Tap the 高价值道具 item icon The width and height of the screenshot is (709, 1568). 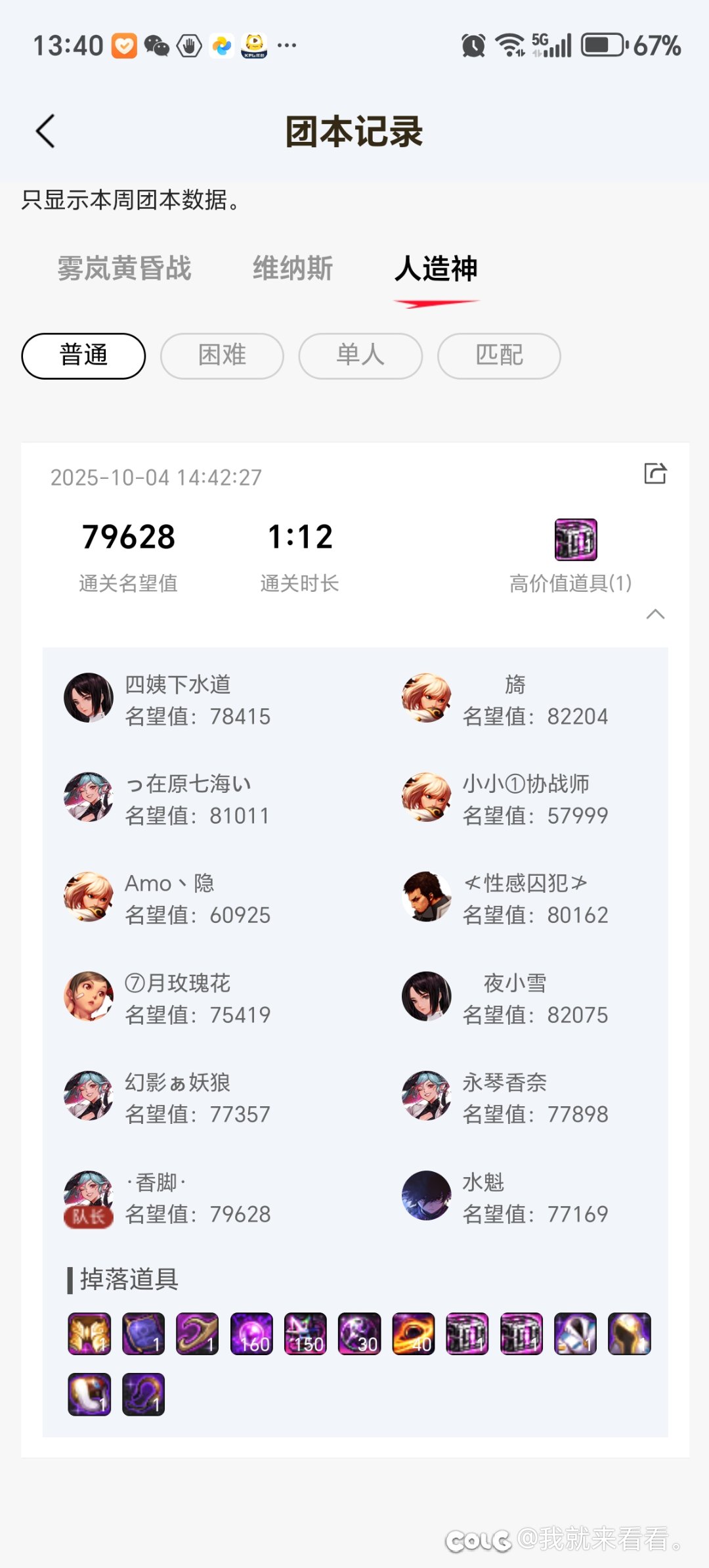[576, 539]
